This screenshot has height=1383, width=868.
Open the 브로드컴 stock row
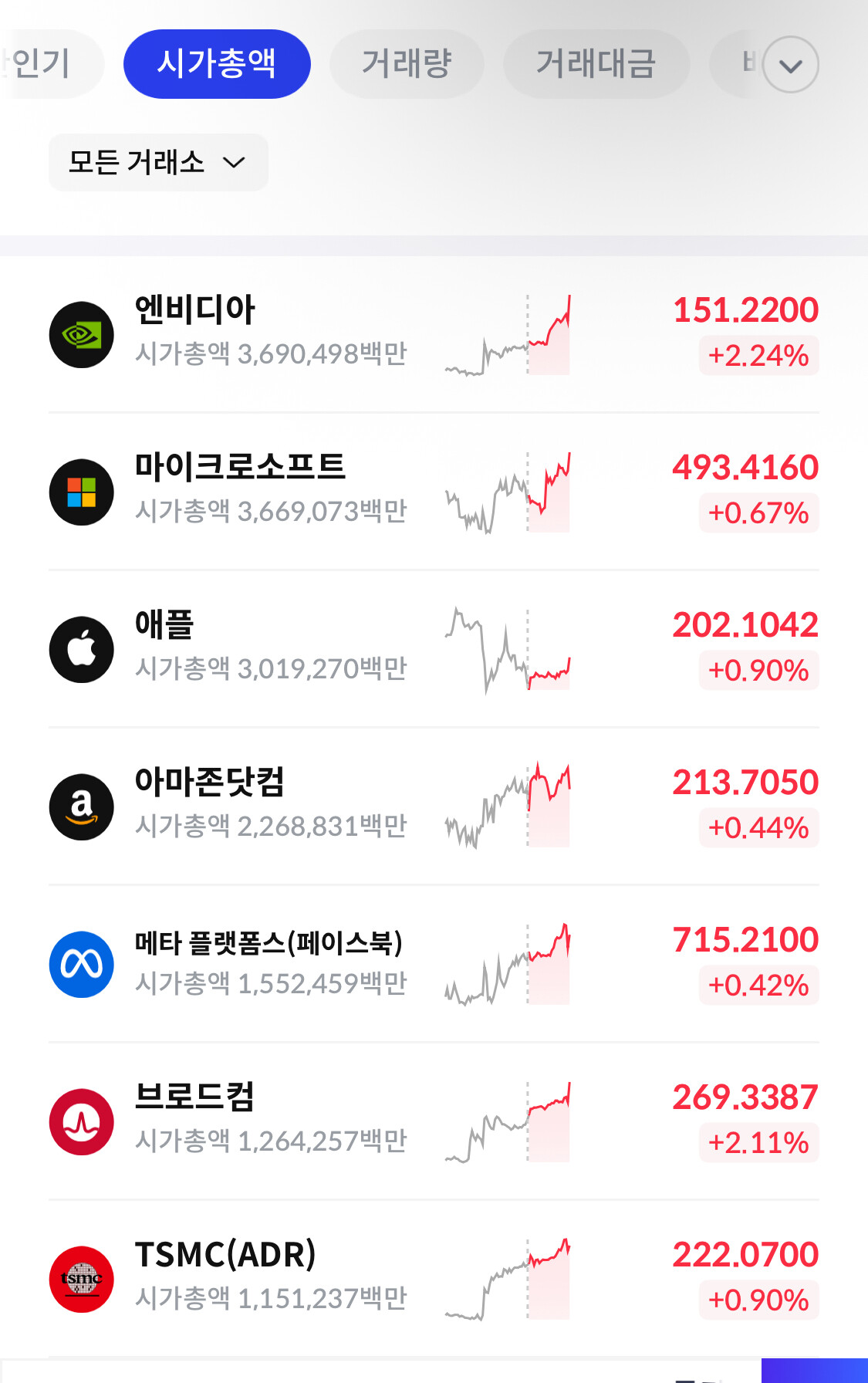coord(434,1121)
